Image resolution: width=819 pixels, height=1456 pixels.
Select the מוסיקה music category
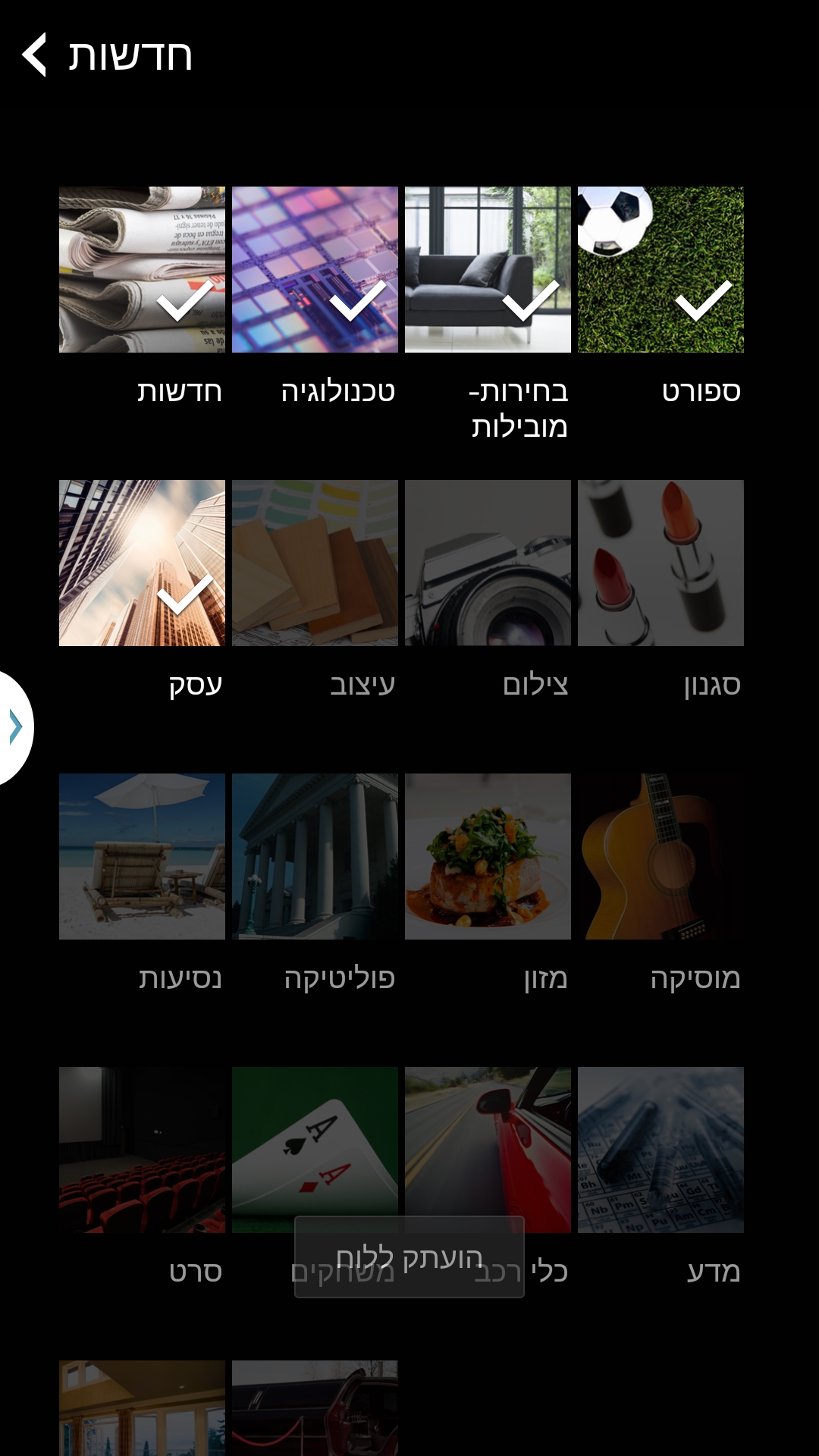coord(661,856)
